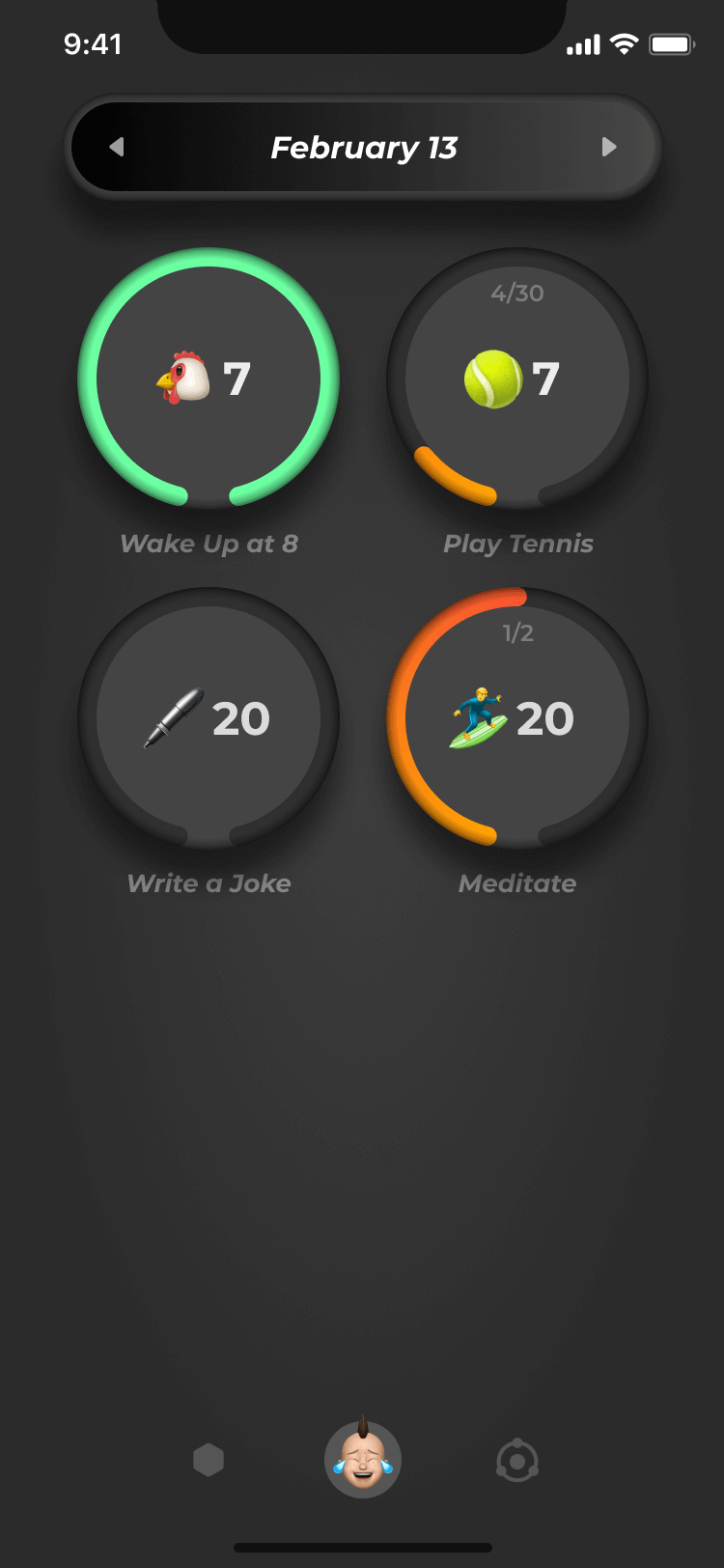The height and width of the screenshot is (1568, 724).
Task: Tap the Wi-Fi icon in the status bar
Action: coord(626,43)
